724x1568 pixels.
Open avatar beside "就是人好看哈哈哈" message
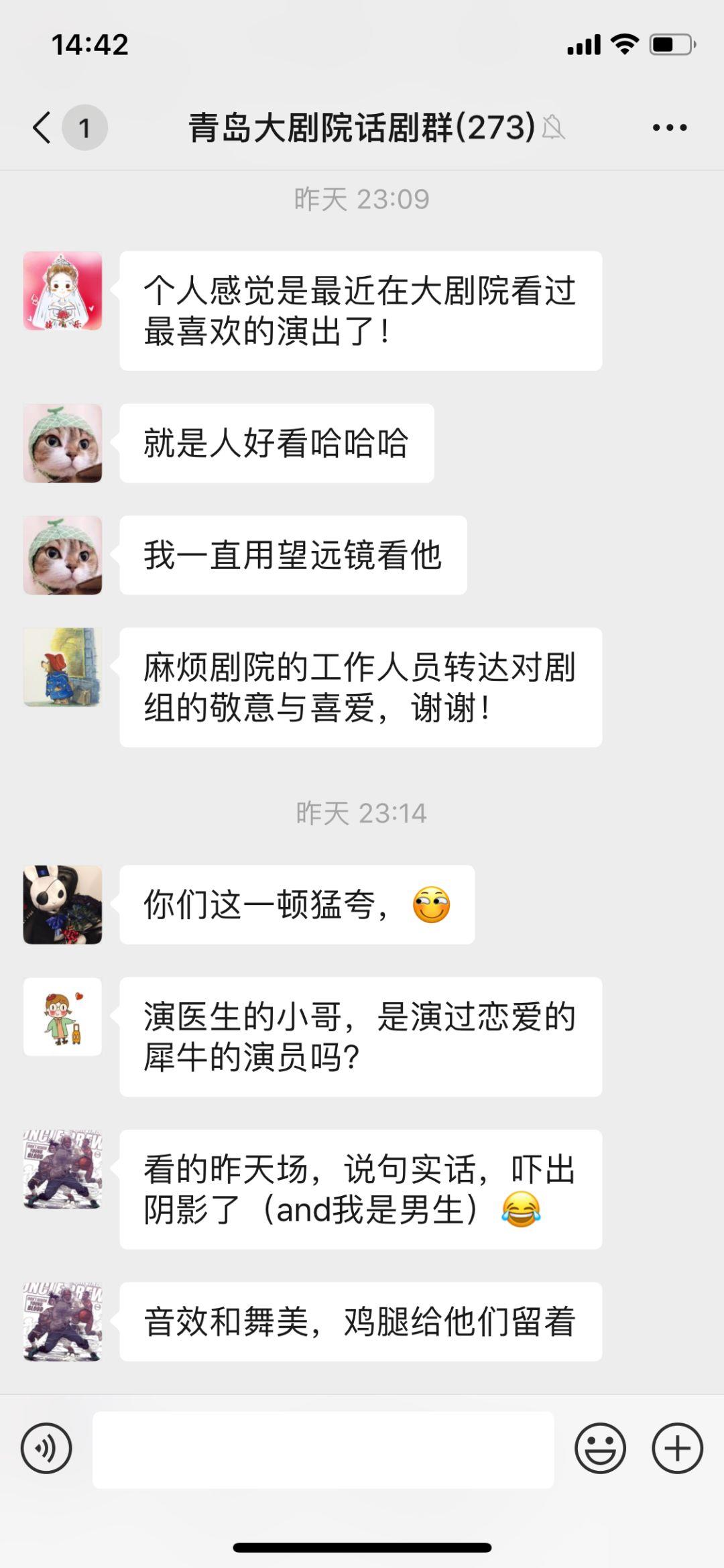click(x=63, y=443)
